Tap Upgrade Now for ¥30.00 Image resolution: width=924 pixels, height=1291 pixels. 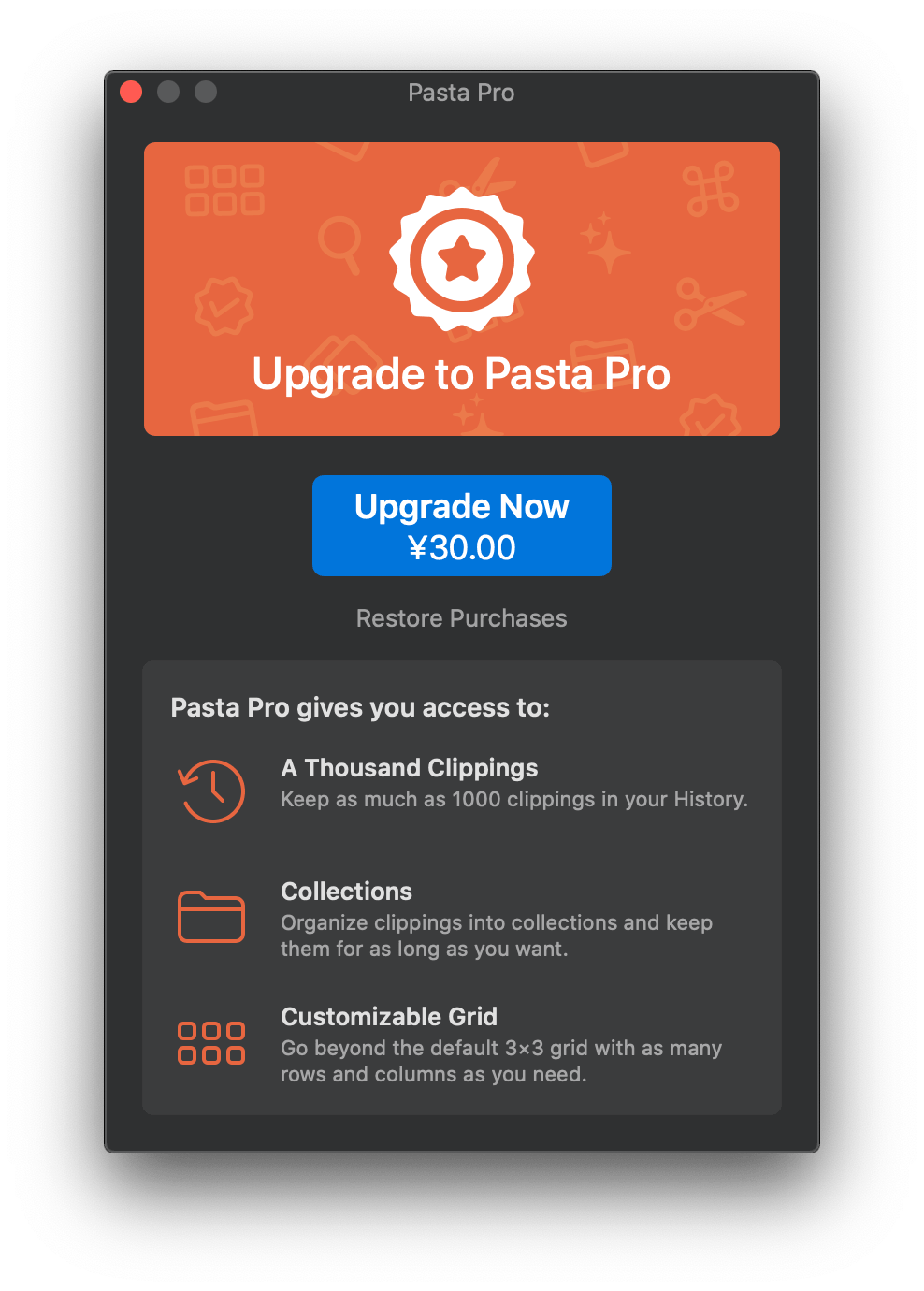[461, 526]
